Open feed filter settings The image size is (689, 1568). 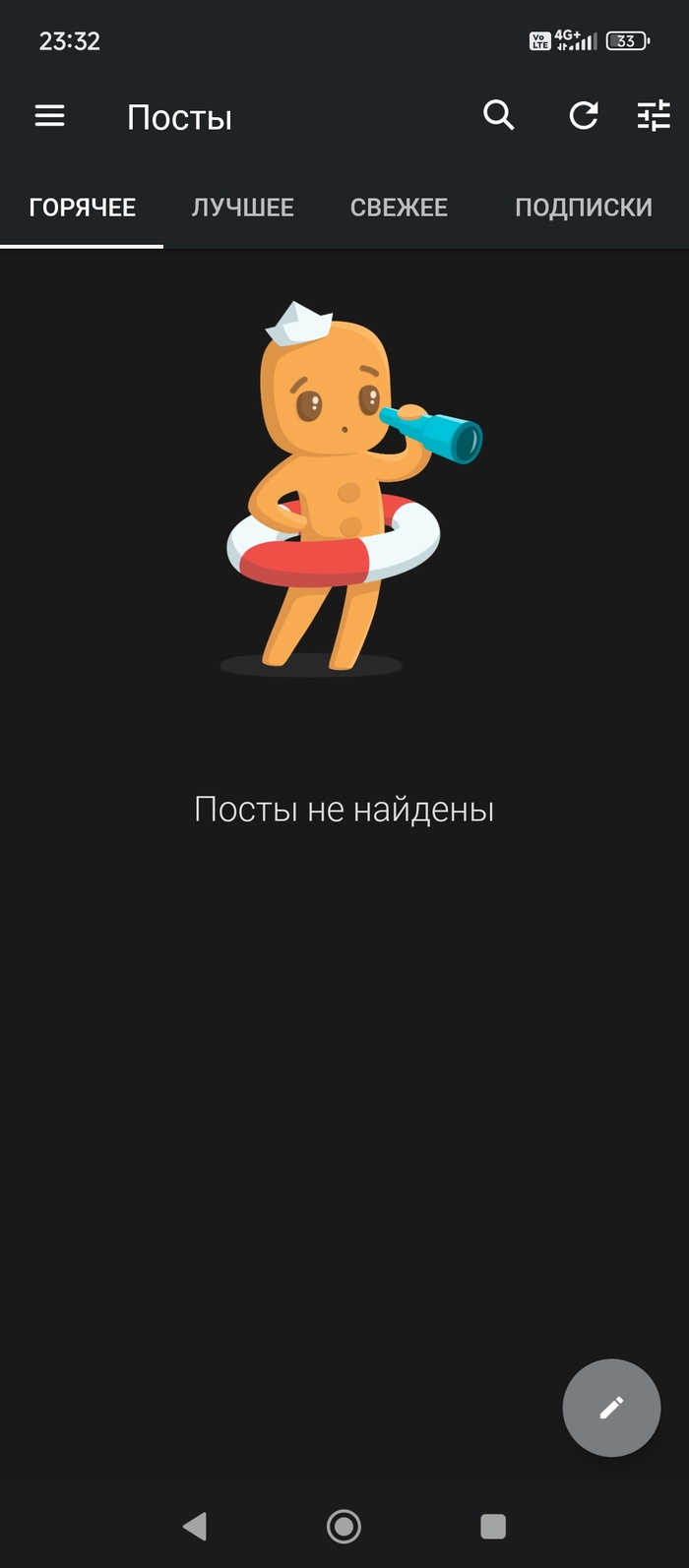click(x=654, y=116)
